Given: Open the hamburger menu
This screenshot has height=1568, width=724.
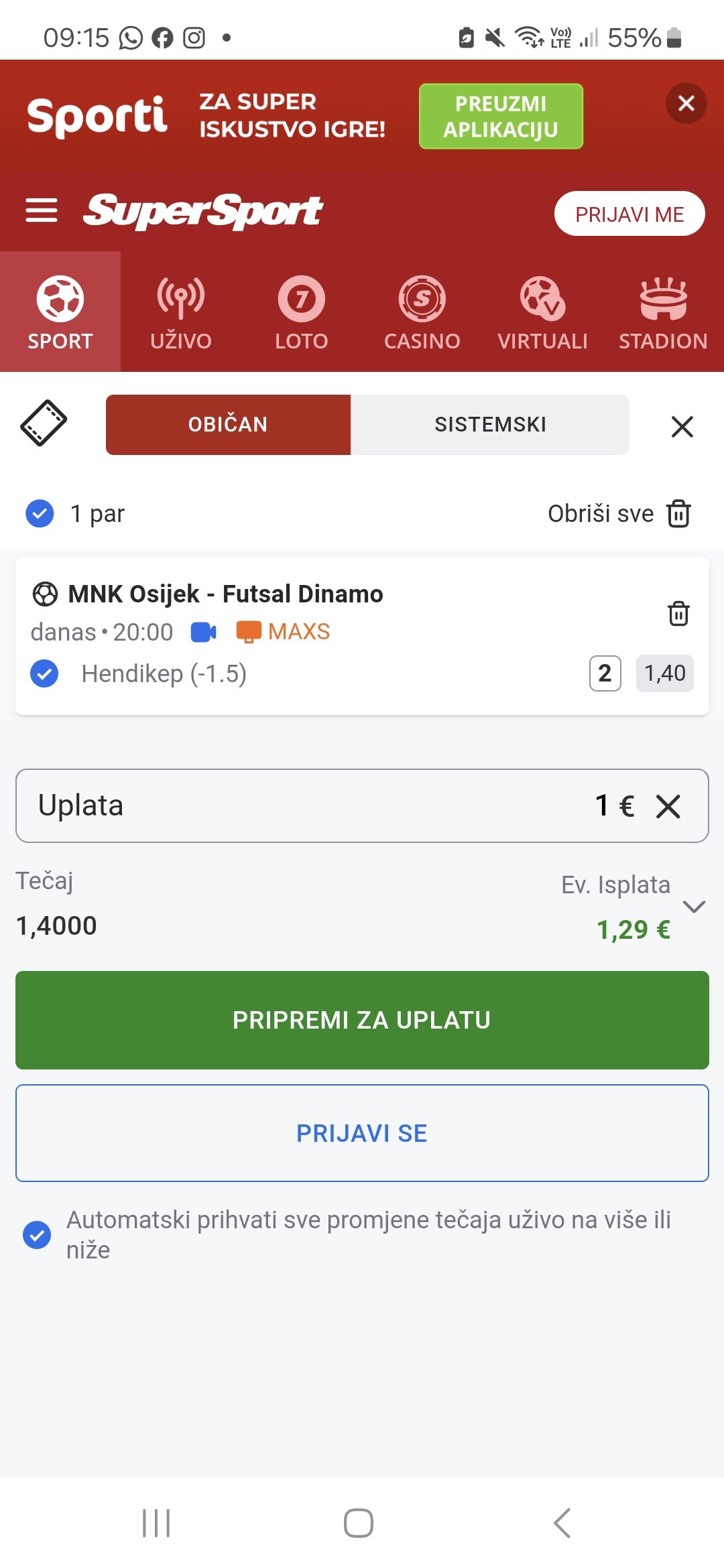Looking at the screenshot, I should tap(42, 210).
